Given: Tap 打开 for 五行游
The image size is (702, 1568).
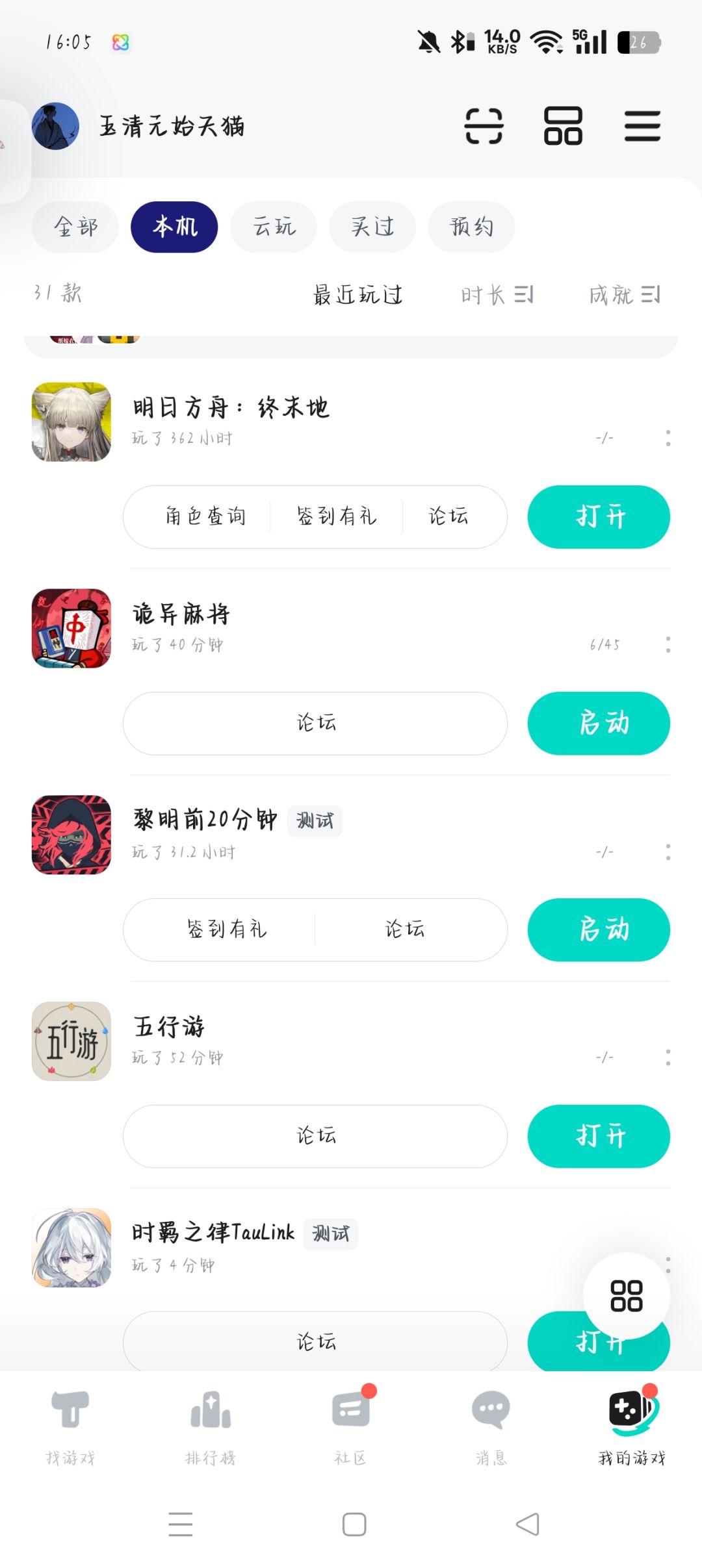Looking at the screenshot, I should pos(599,1137).
